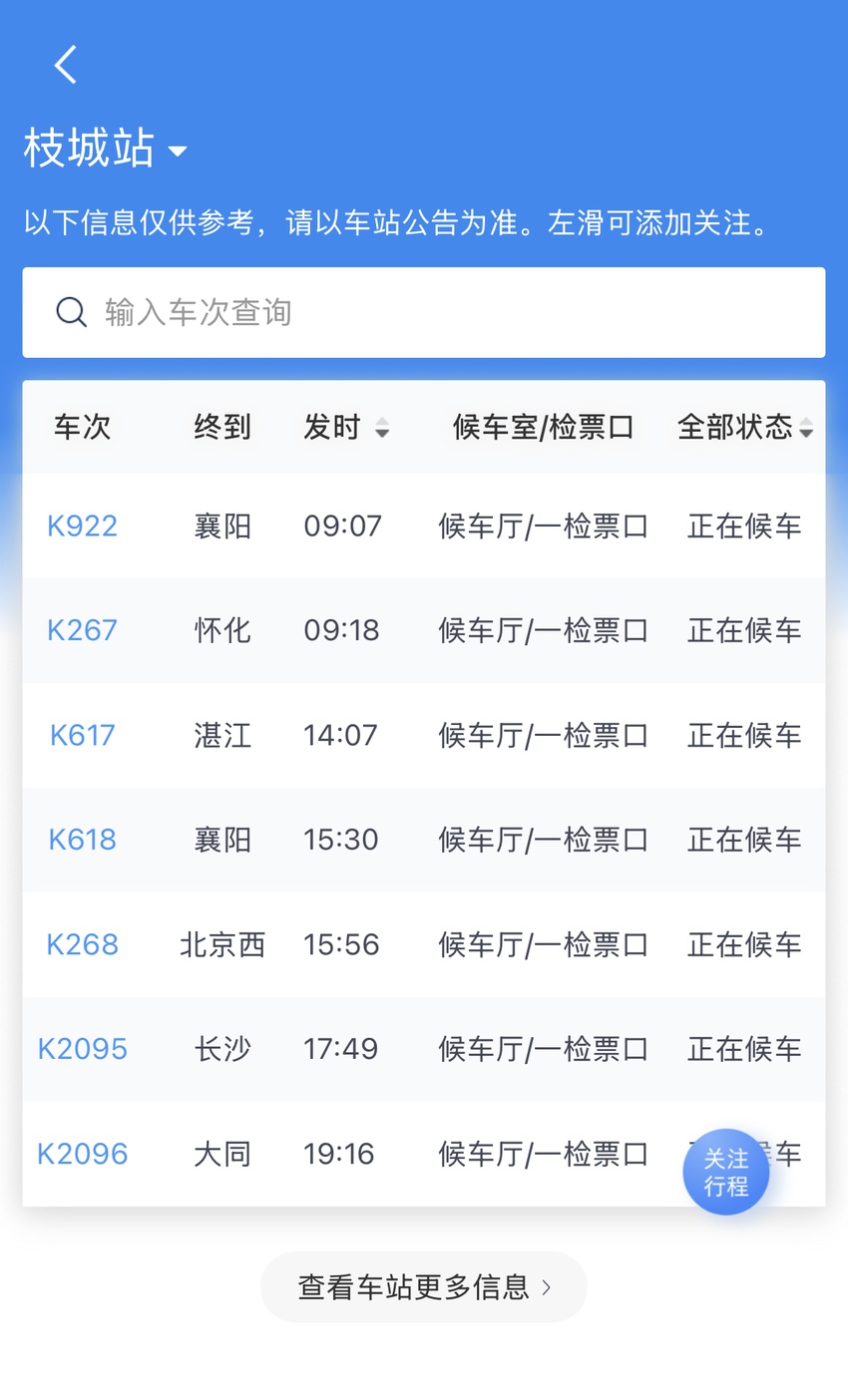Select train K268 to 北京西
This screenshot has height=1400, width=848.
(x=83, y=944)
